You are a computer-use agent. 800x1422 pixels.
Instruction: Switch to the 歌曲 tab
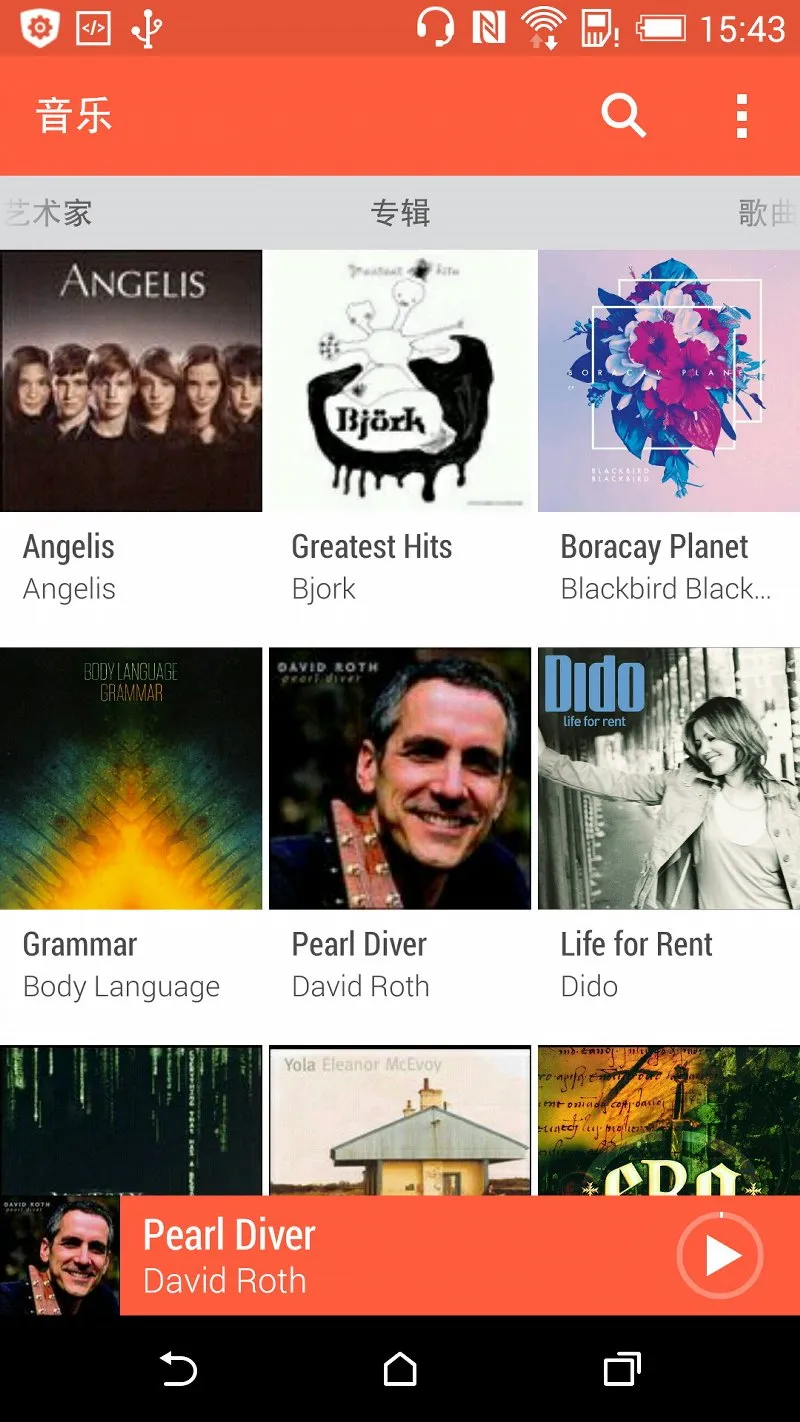tap(766, 212)
